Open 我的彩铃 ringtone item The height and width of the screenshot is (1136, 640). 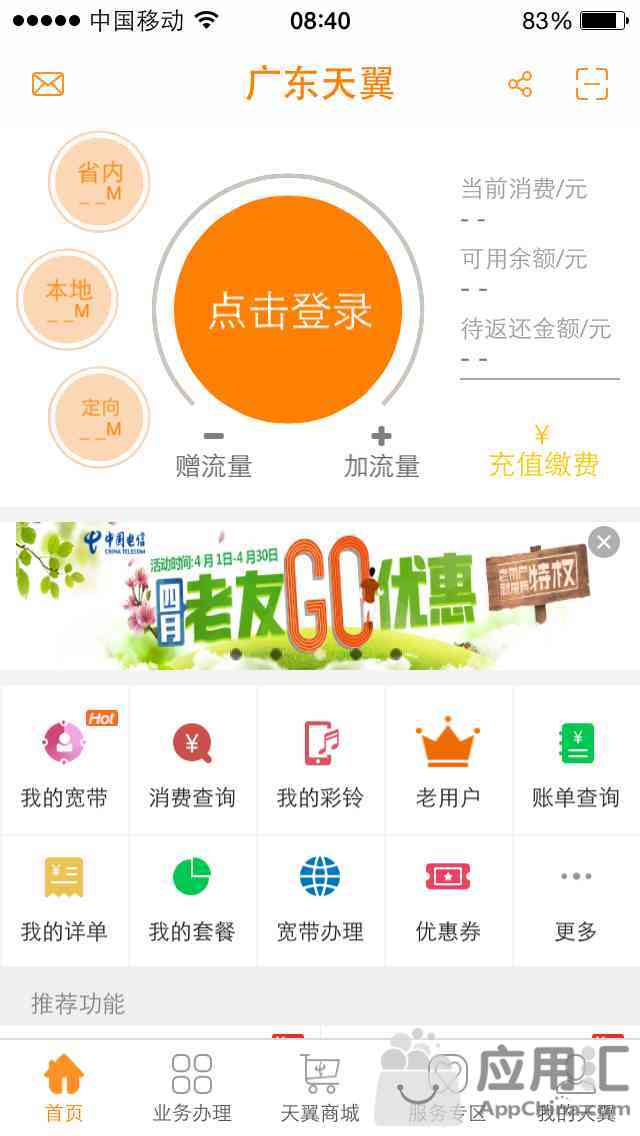pos(320,763)
